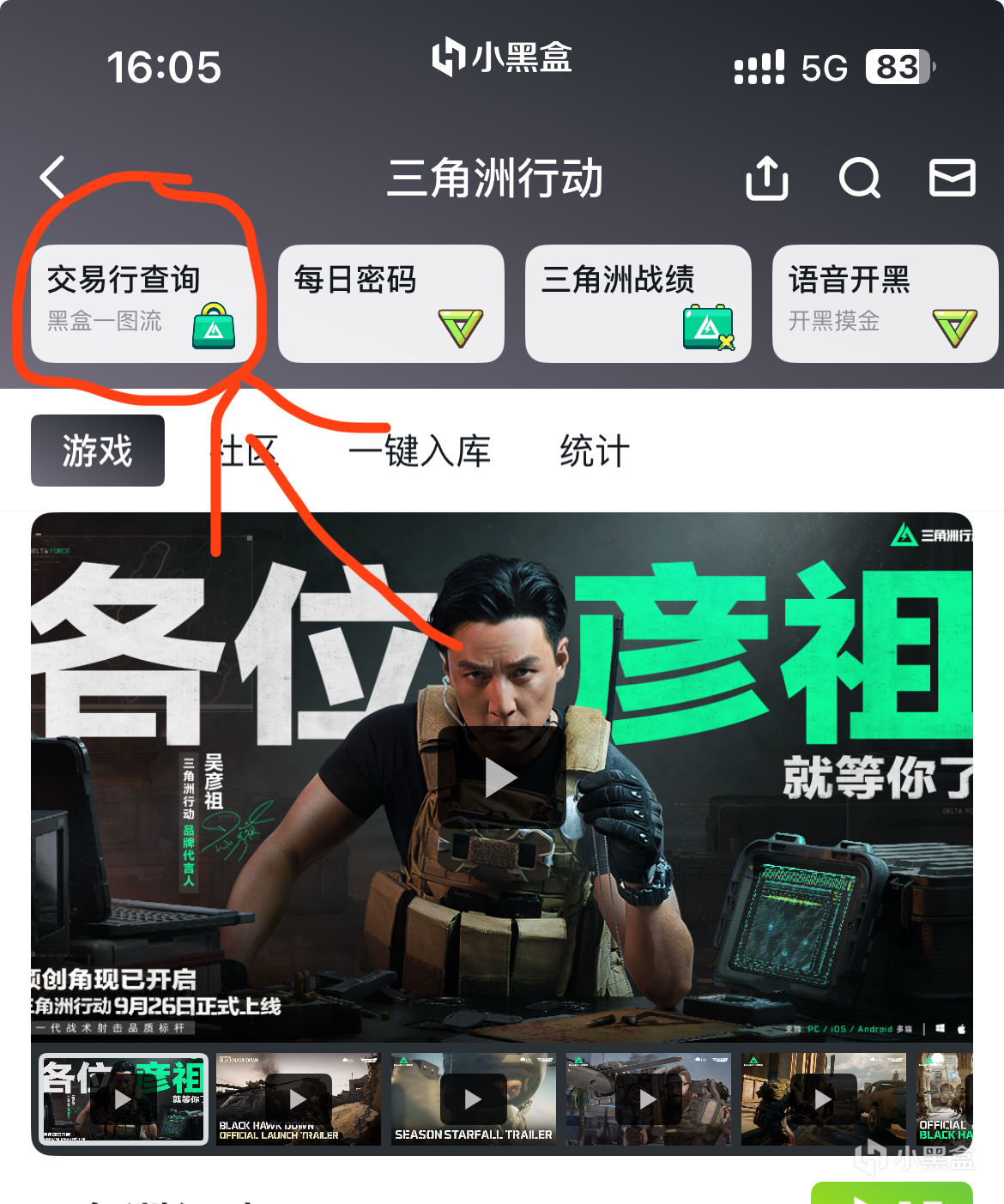Image resolution: width=1004 pixels, height=1204 pixels.
Task: Open the messages envelope icon
Action: [952, 178]
